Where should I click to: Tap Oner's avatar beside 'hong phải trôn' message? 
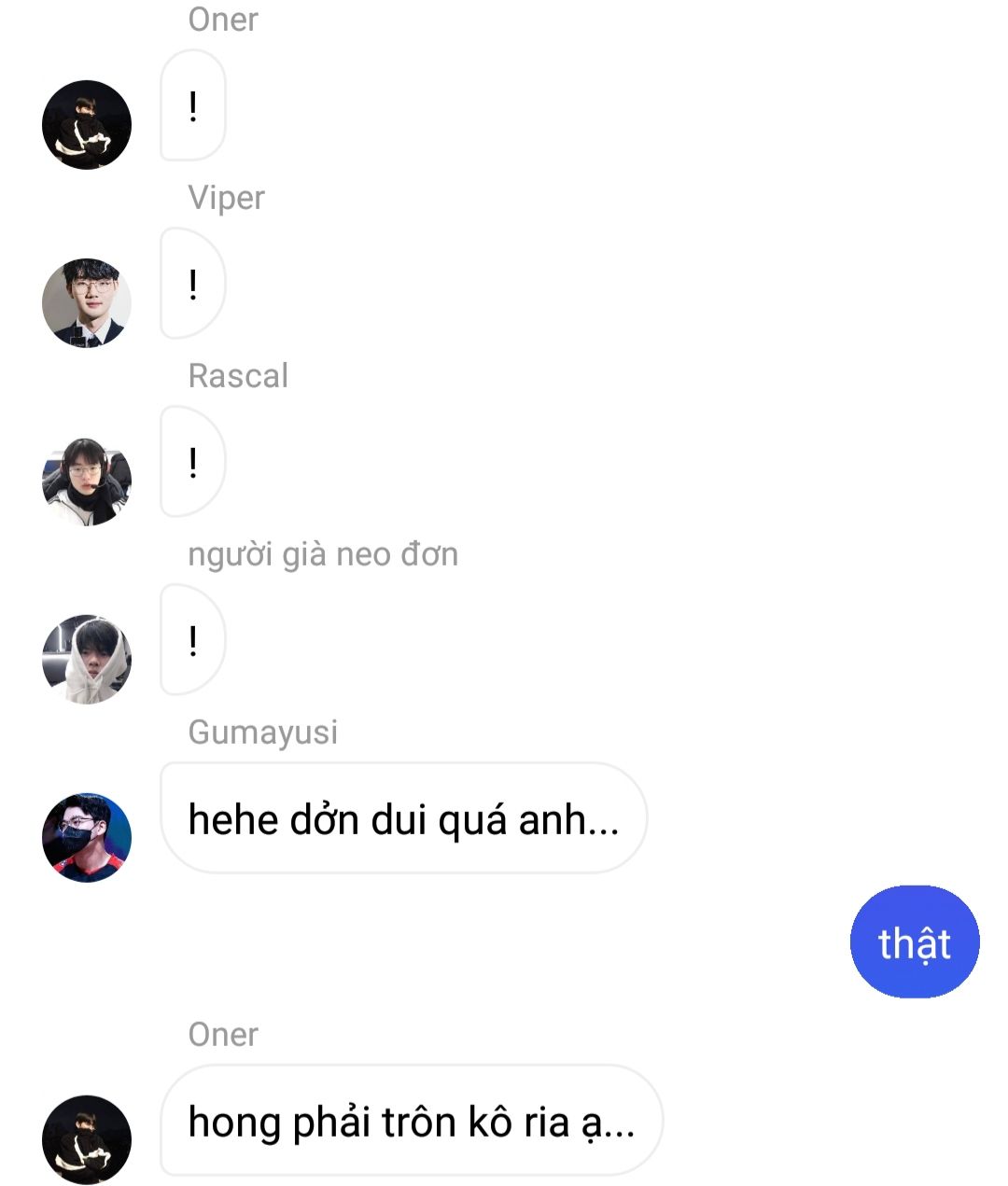pos(87,1138)
